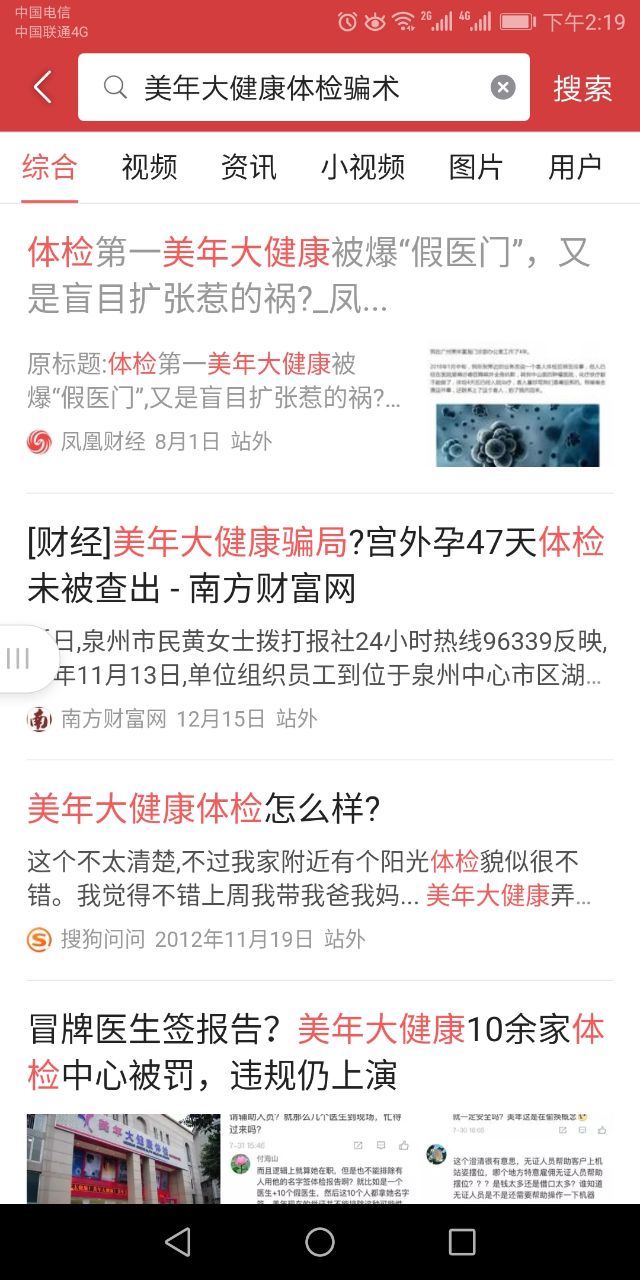Viewport: 640px width, 1280px height.
Task: Clear the search text
Action: (x=503, y=88)
